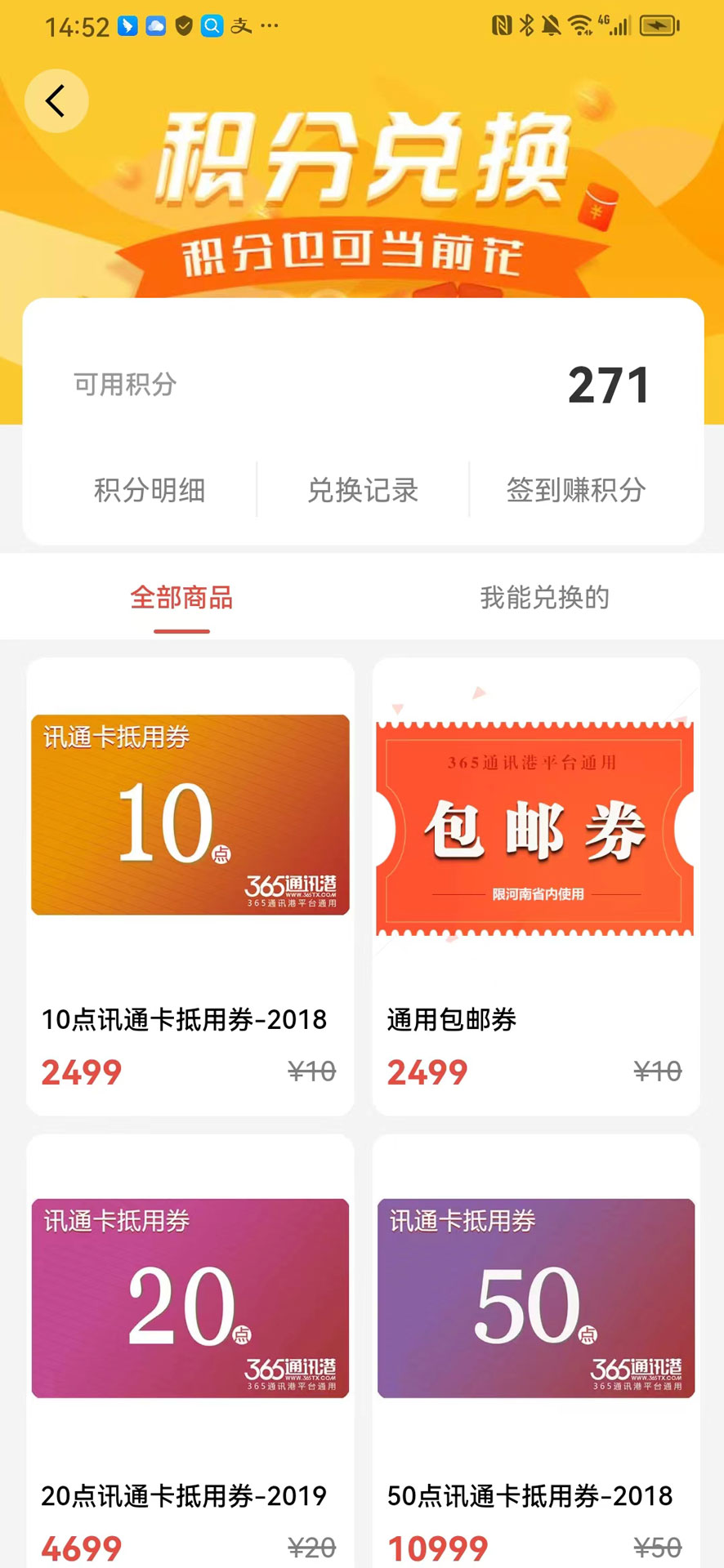Tap the muted notifications bell icon

[551, 26]
